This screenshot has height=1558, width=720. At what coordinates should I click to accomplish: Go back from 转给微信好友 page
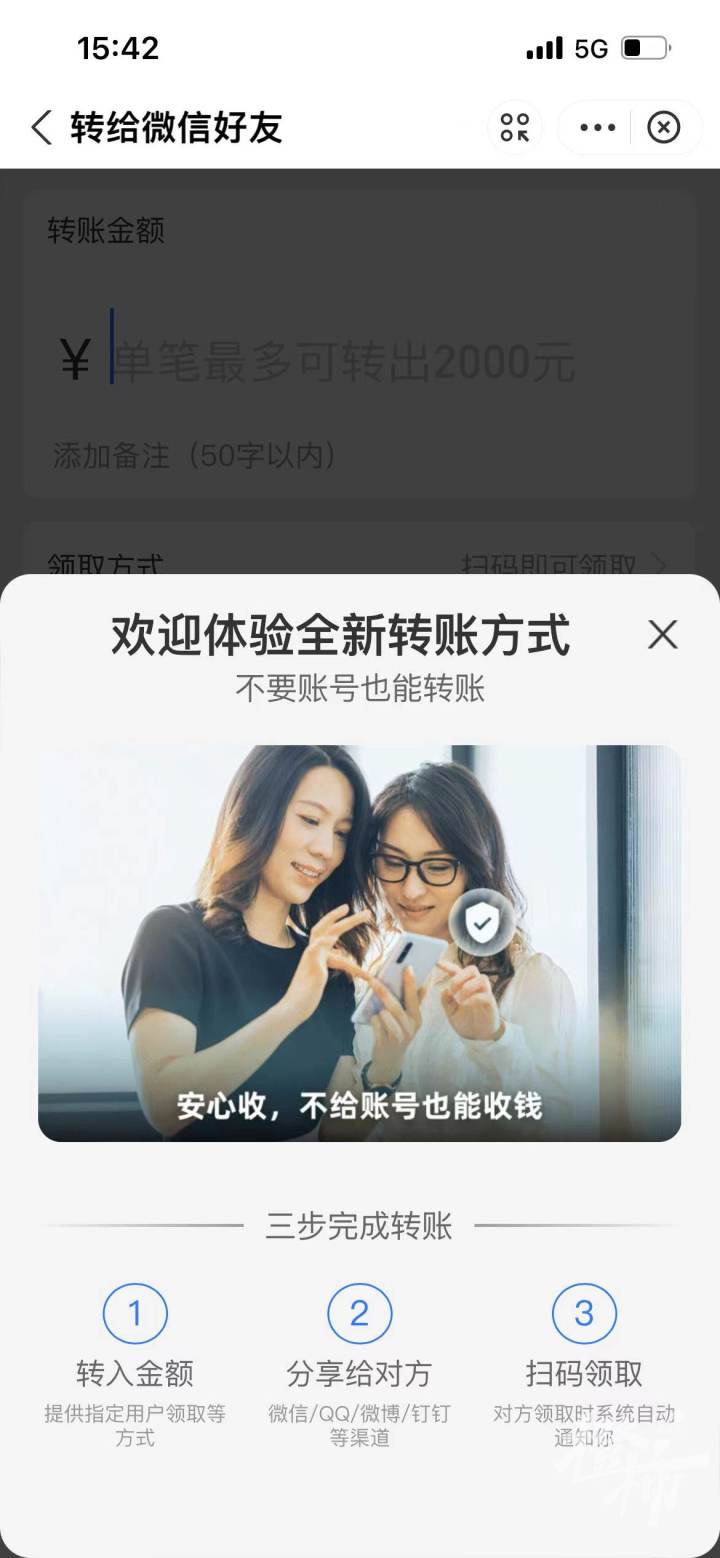pyautogui.click(x=42, y=128)
